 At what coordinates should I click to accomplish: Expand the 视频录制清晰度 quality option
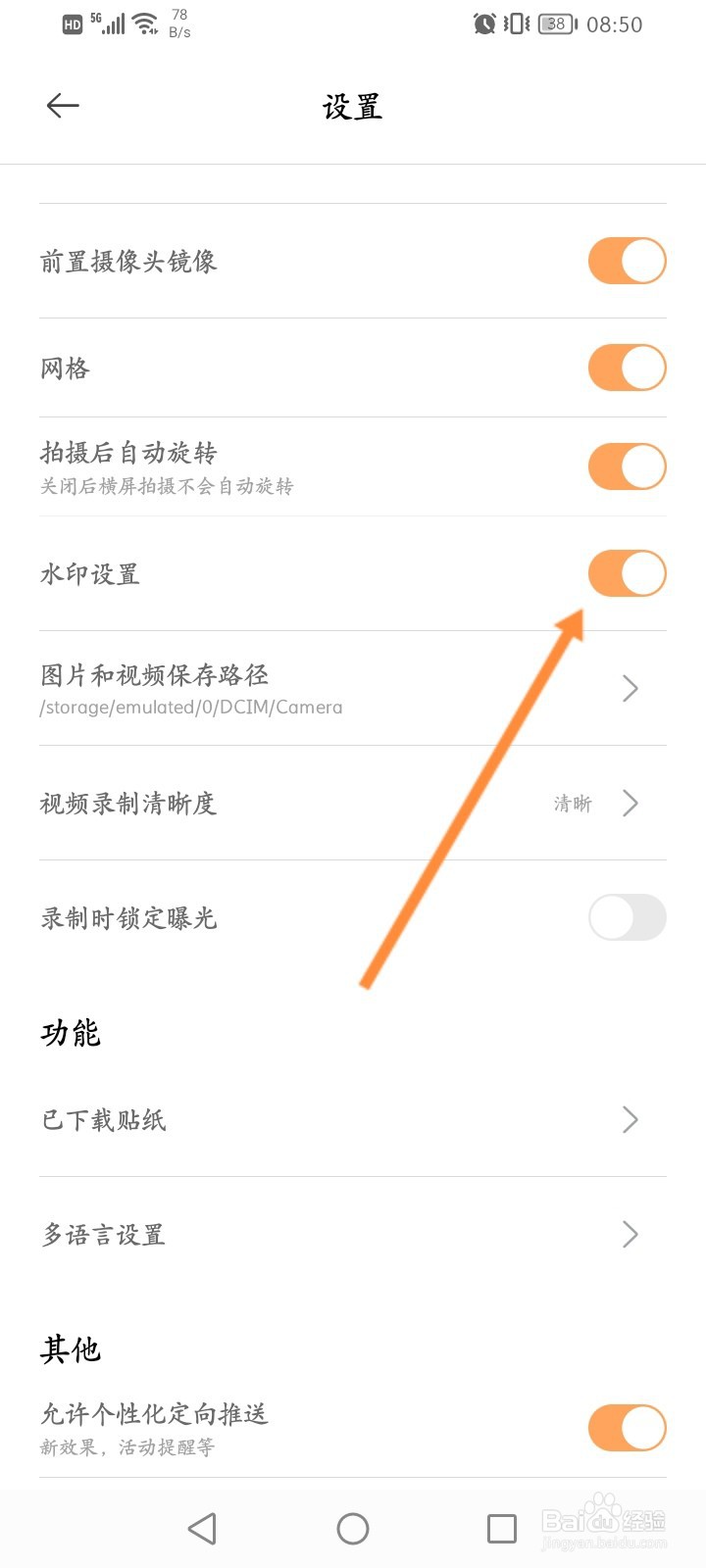coord(630,804)
